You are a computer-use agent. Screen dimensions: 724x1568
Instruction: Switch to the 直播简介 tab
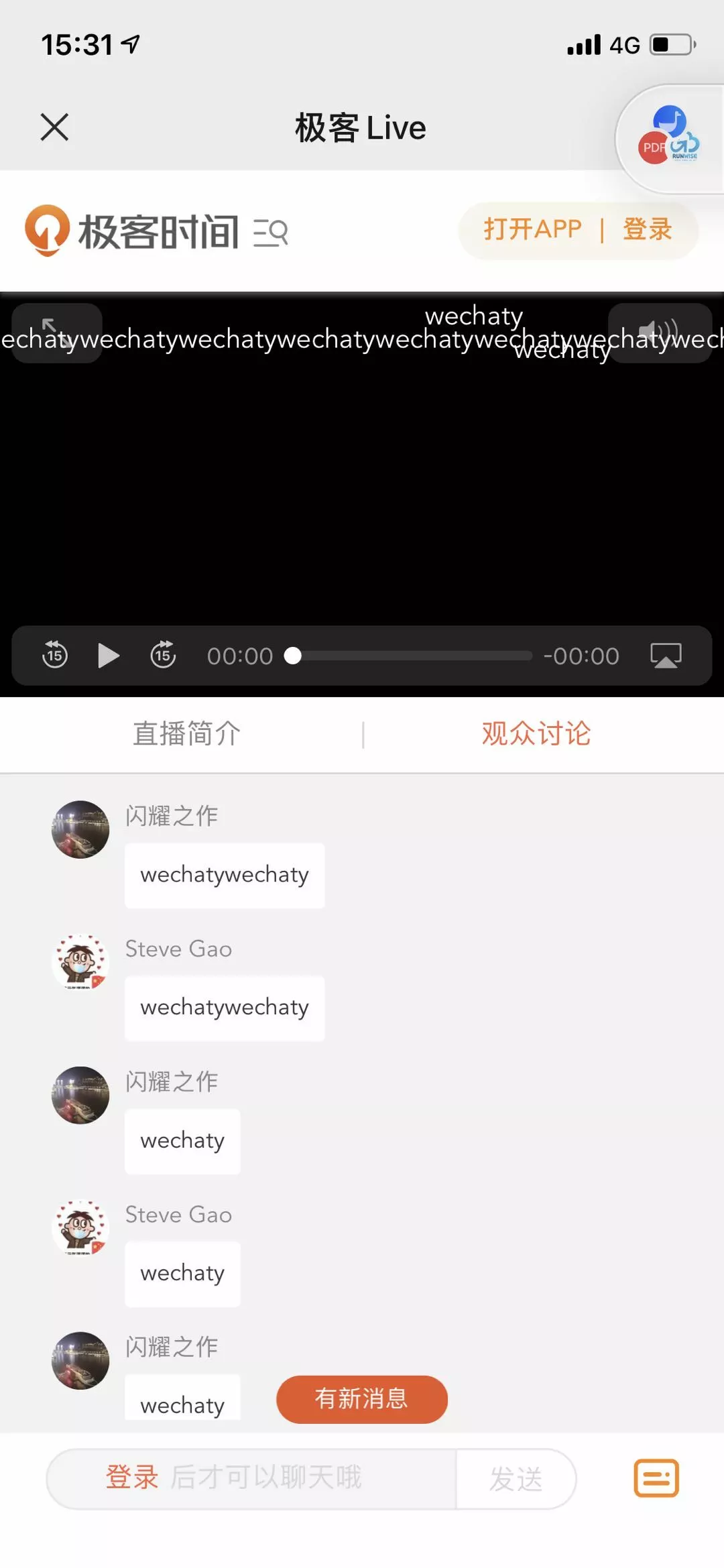(x=186, y=733)
